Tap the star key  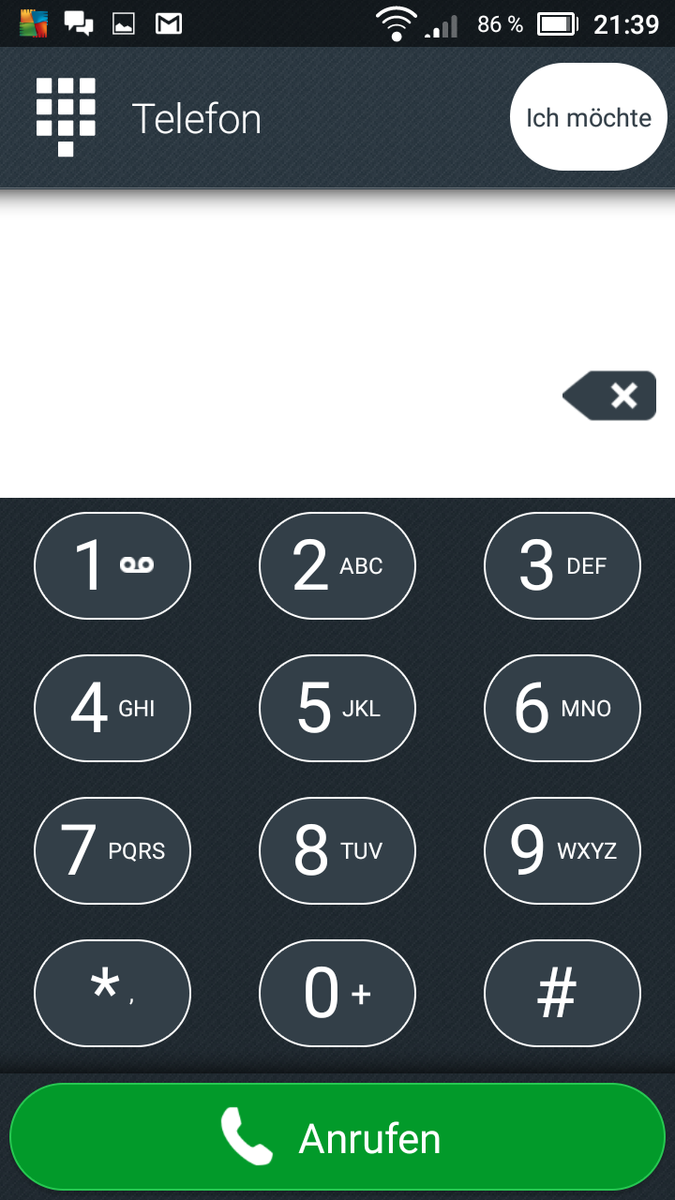click(112, 993)
